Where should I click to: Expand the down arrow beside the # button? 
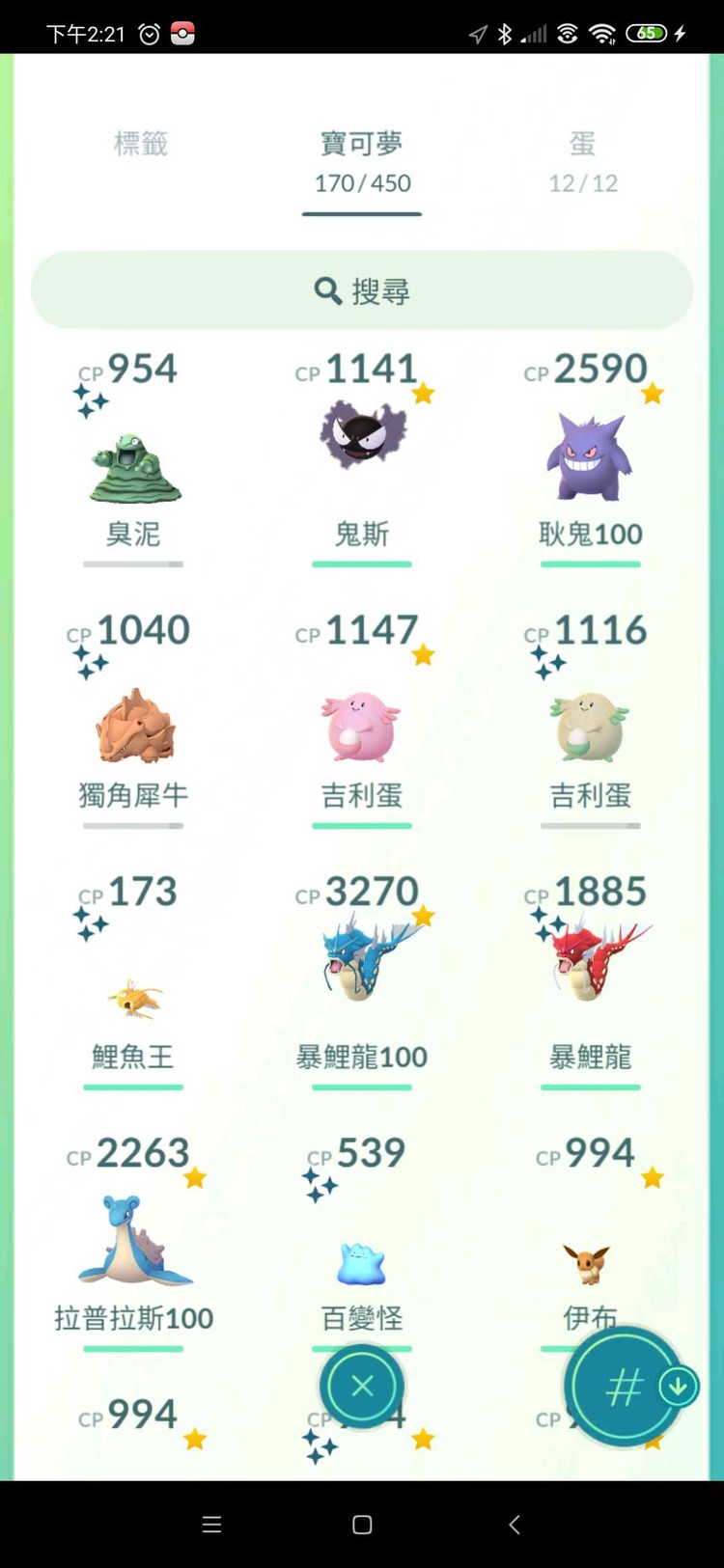click(677, 1384)
